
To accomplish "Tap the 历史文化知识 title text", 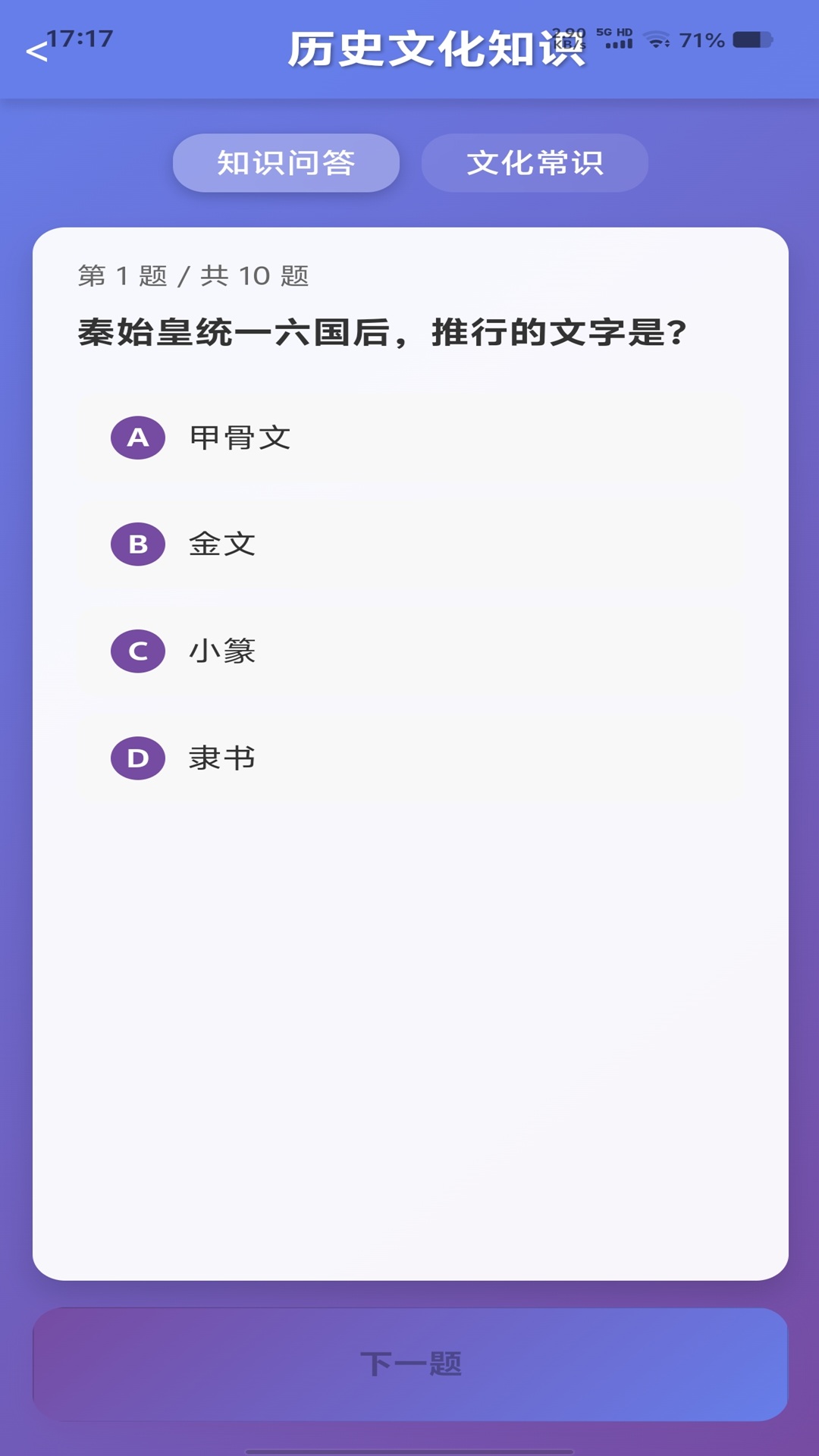I will 438,49.
